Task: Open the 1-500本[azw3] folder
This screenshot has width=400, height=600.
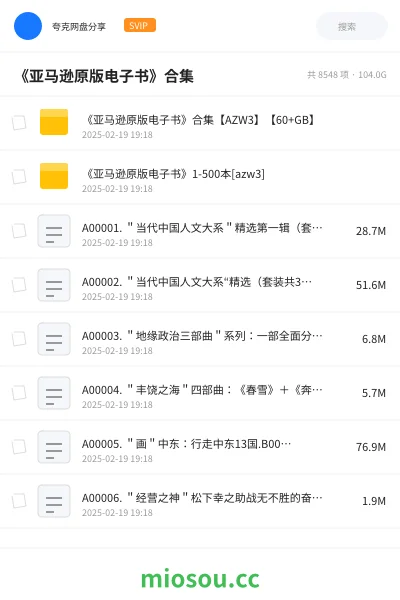Action: click(x=200, y=177)
